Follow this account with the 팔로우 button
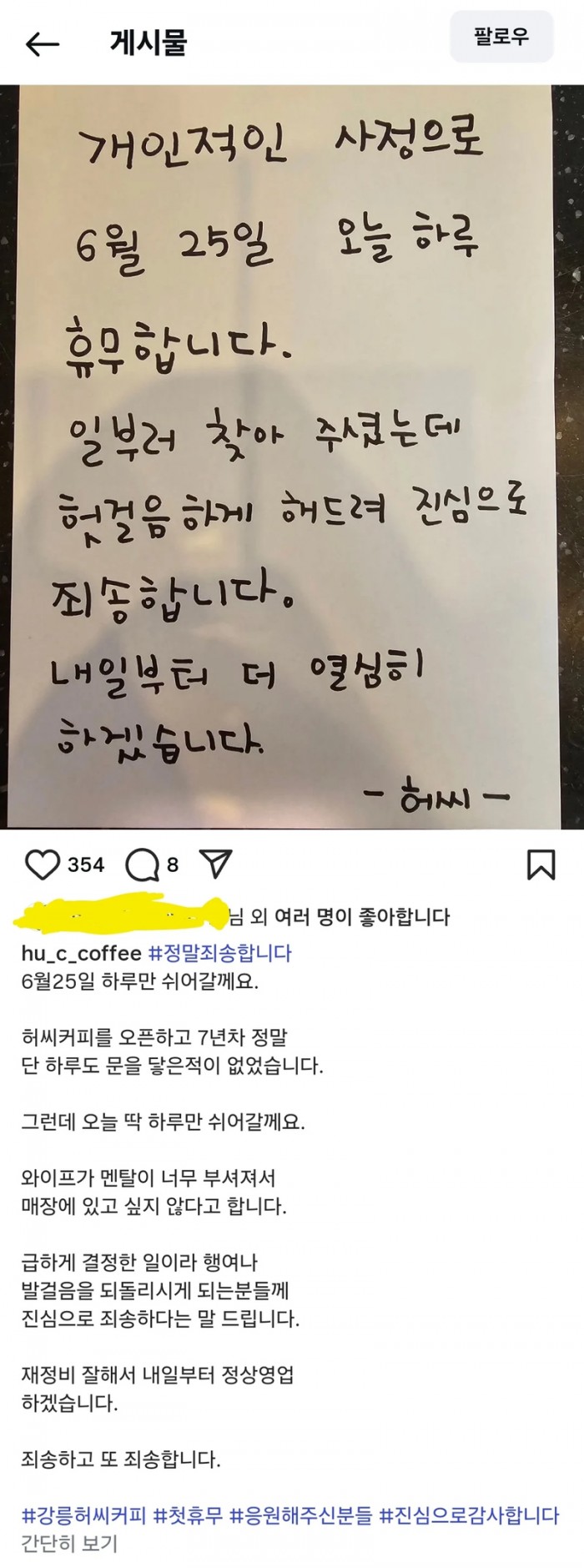The width and height of the screenshot is (584, 1568). pyautogui.click(x=501, y=38)
